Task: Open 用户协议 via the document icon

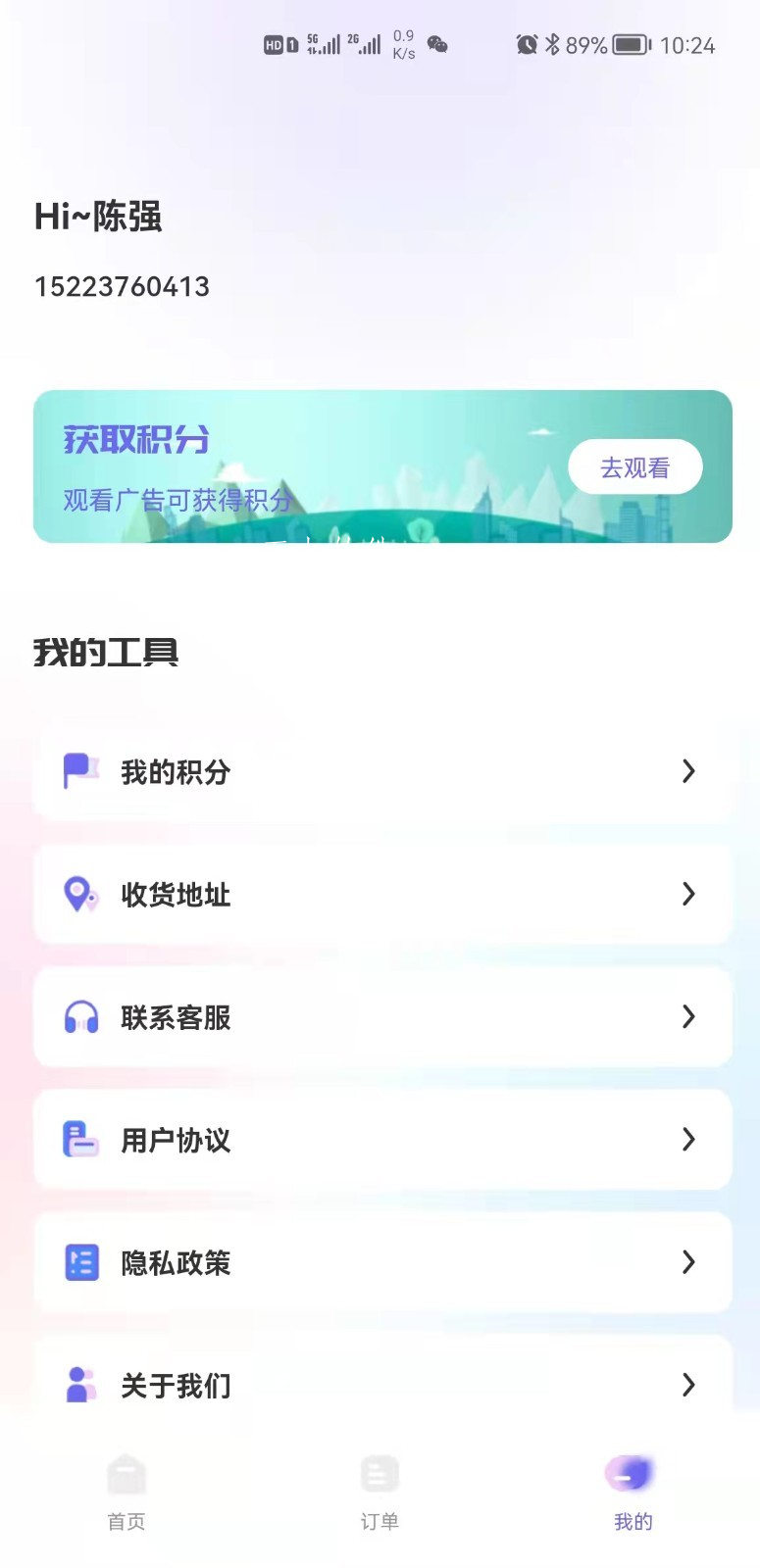Action: coord(82,1140)
